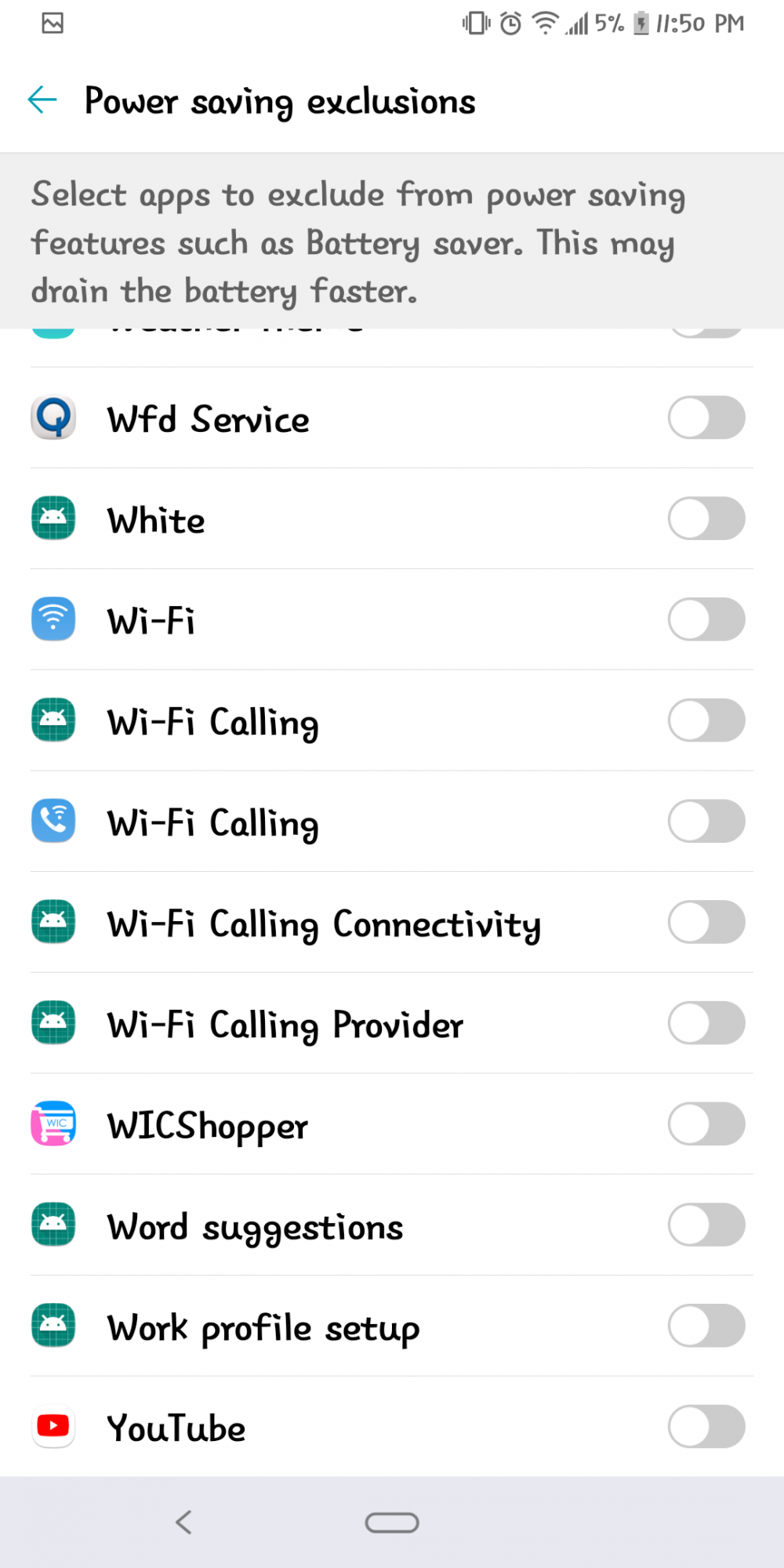Enable Wi-Fi Calling Provider exclusion
784x1568 pixels.
[706, 1023]
